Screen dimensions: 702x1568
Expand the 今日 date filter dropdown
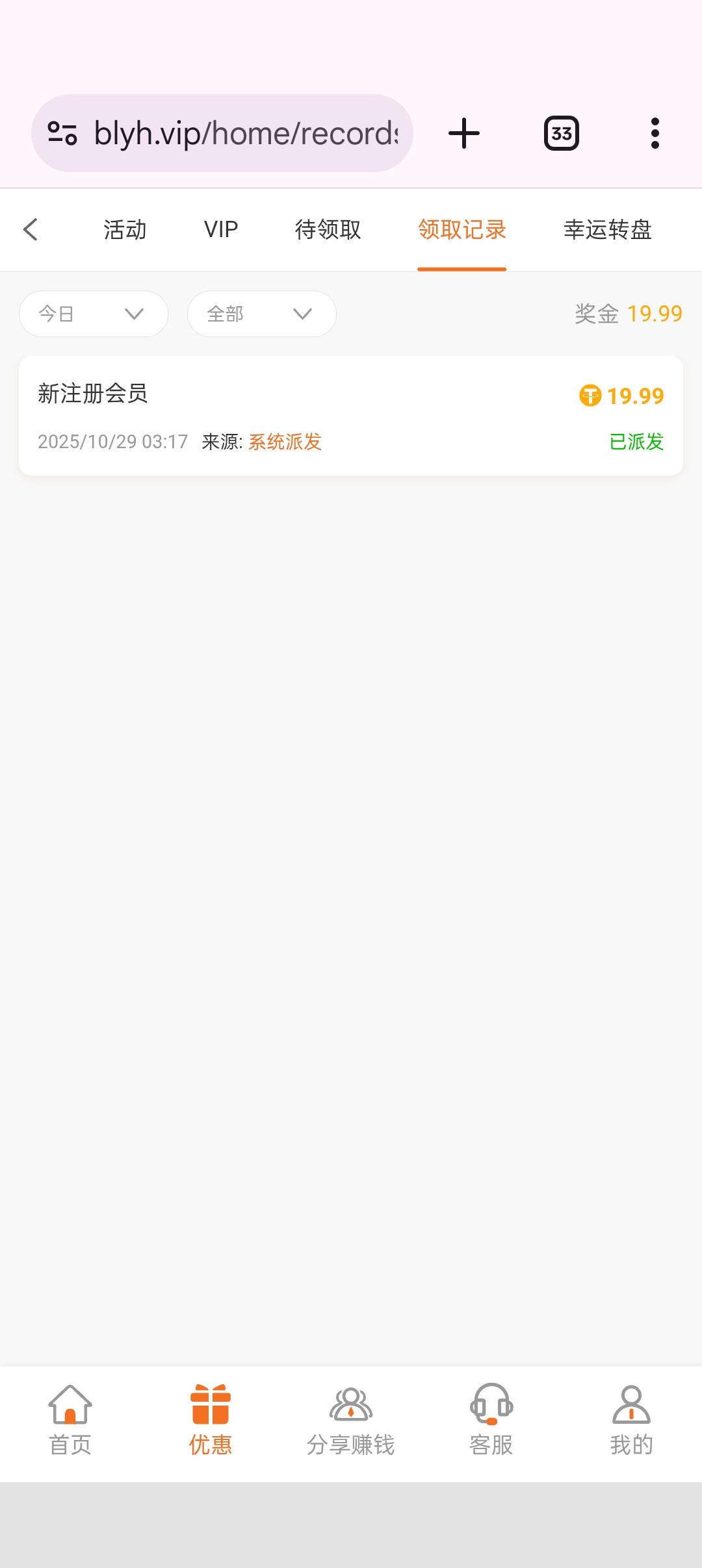(94, 314)
